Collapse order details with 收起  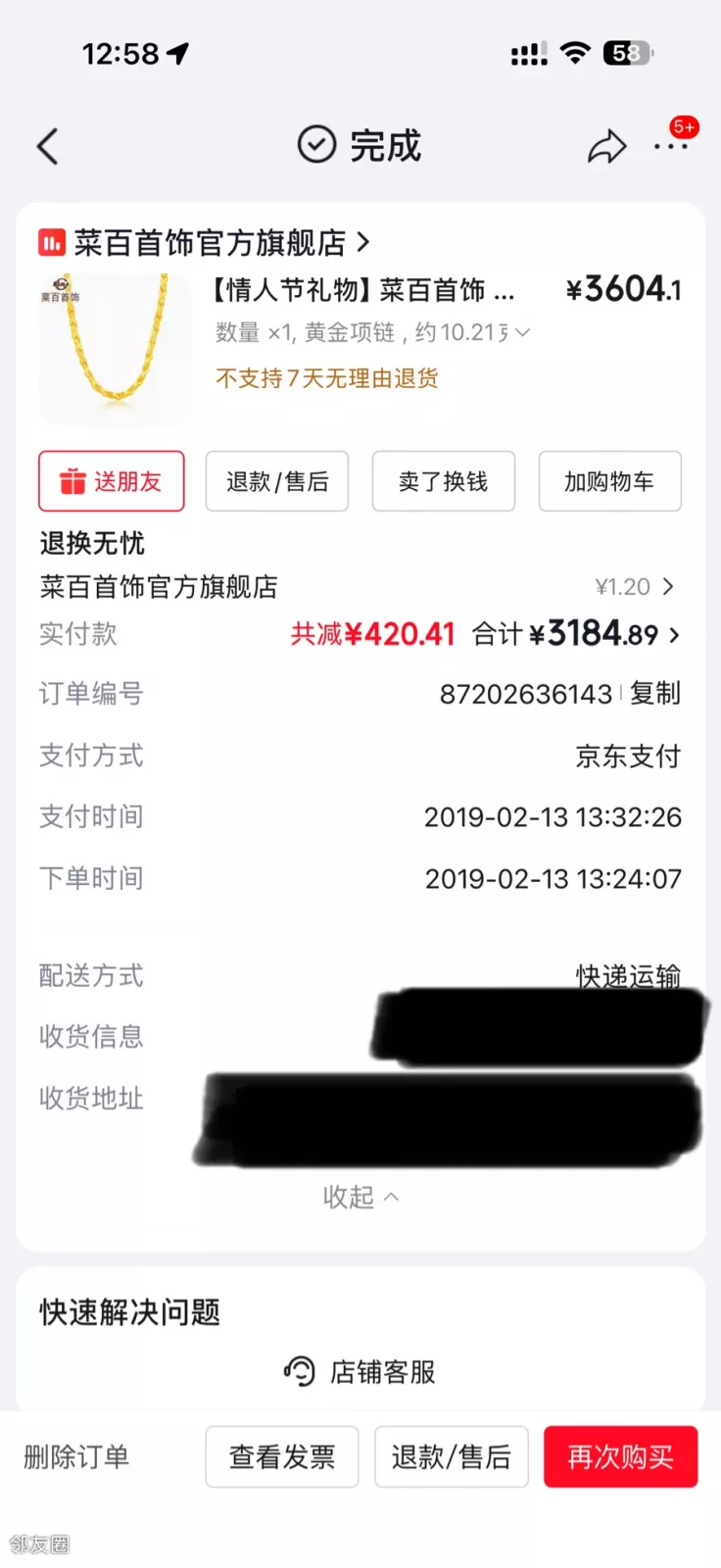[360, 1197]
